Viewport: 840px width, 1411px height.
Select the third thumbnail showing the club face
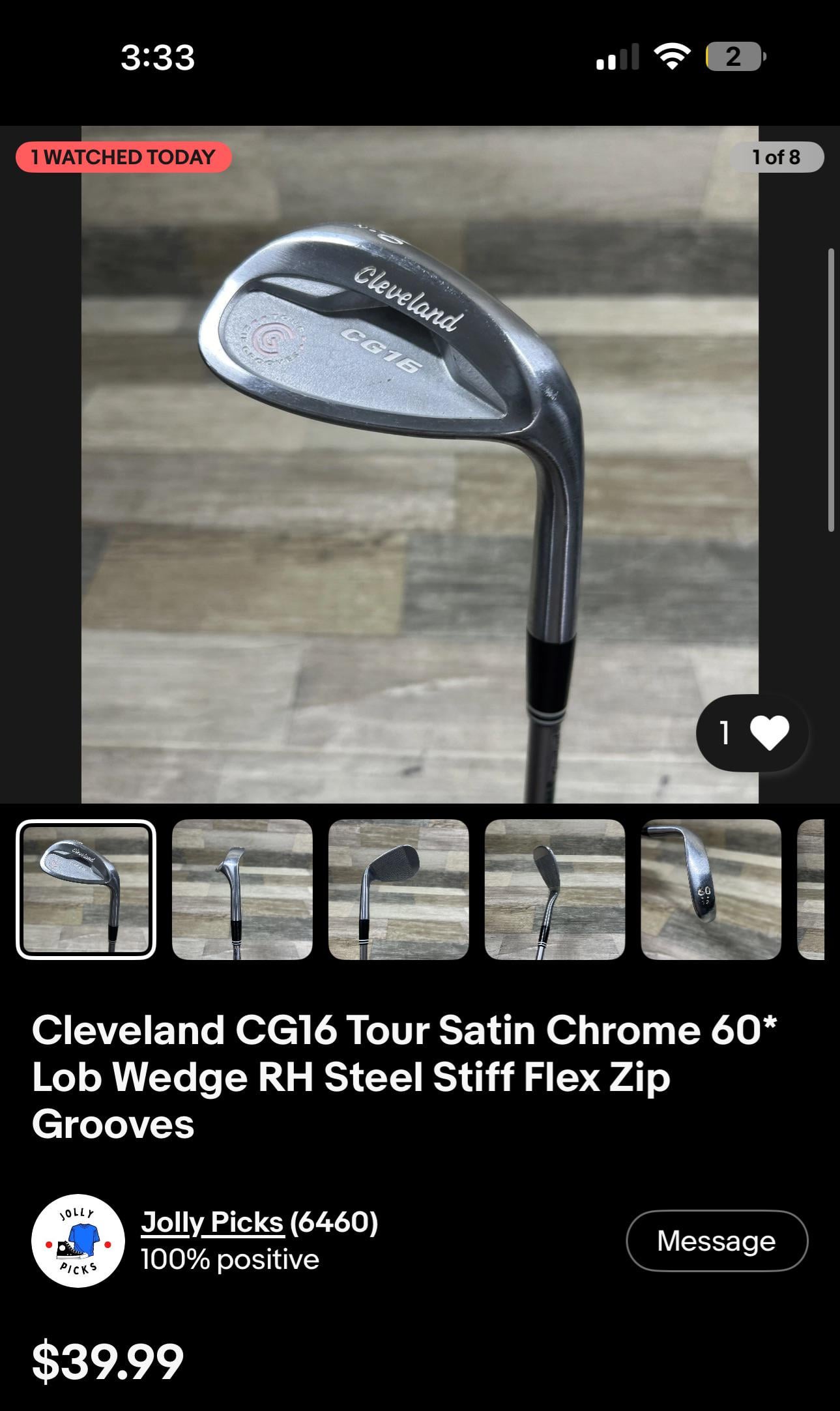398,889
